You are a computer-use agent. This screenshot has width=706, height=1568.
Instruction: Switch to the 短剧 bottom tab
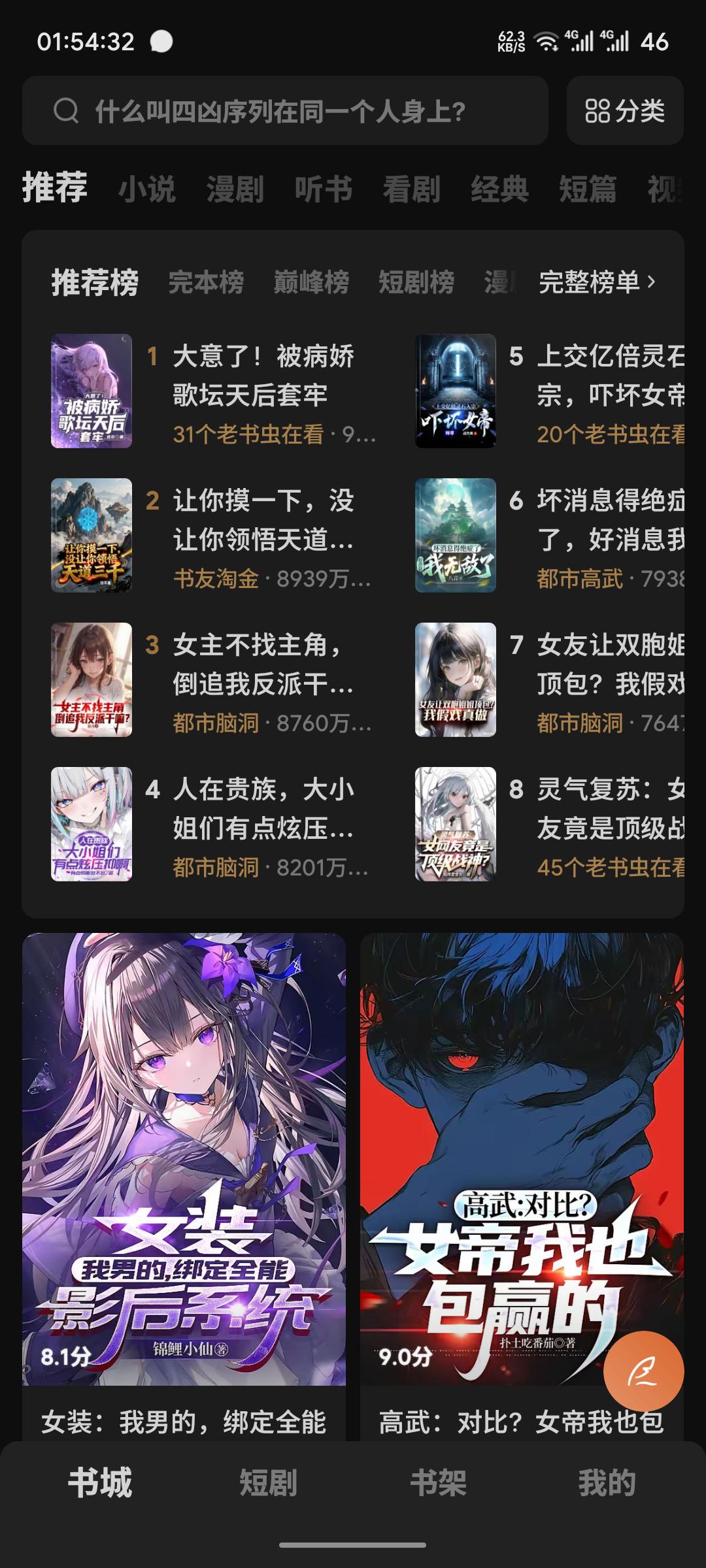[x=268, y=1483]
